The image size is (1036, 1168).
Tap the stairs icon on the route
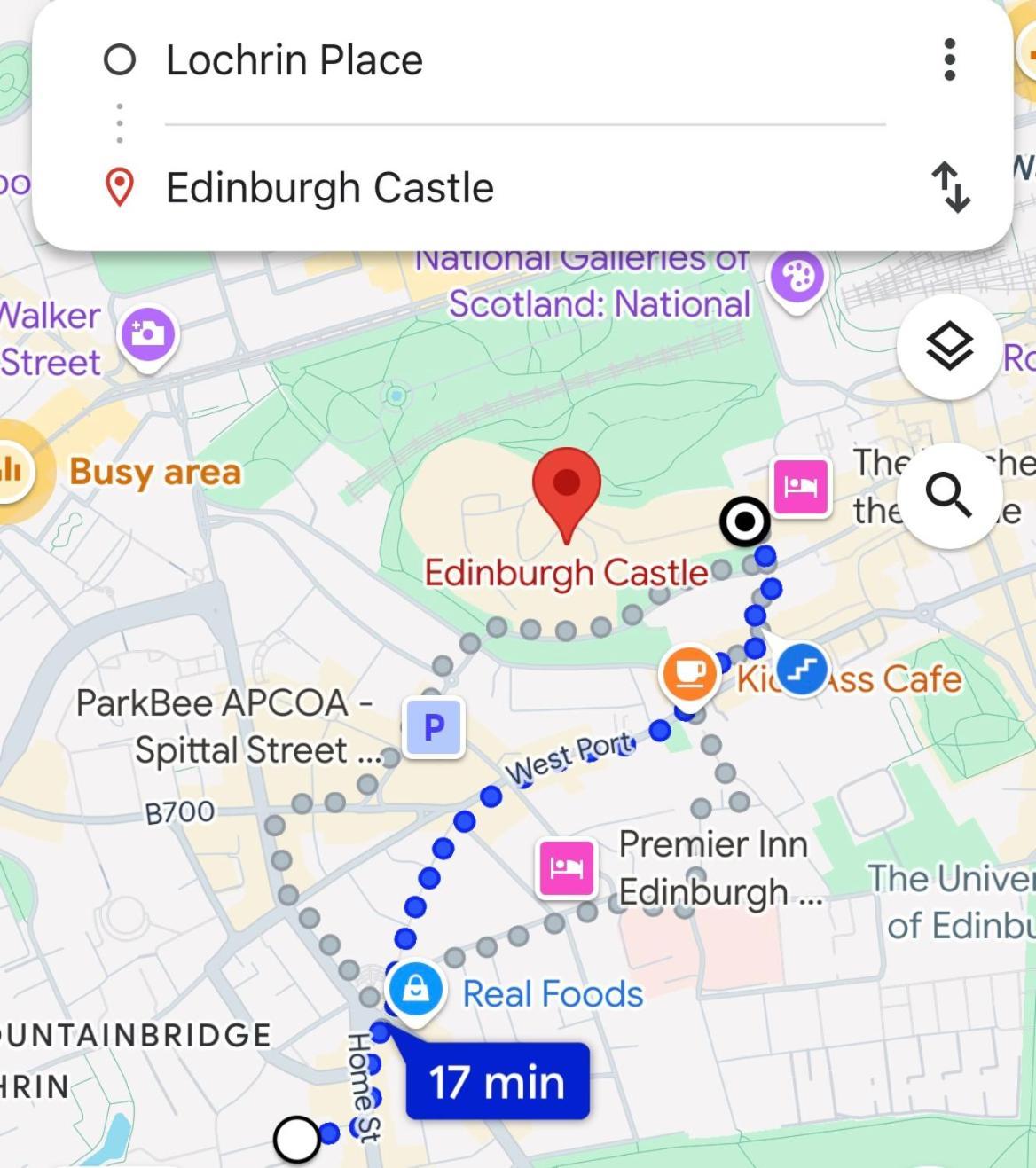coord(802,670)
